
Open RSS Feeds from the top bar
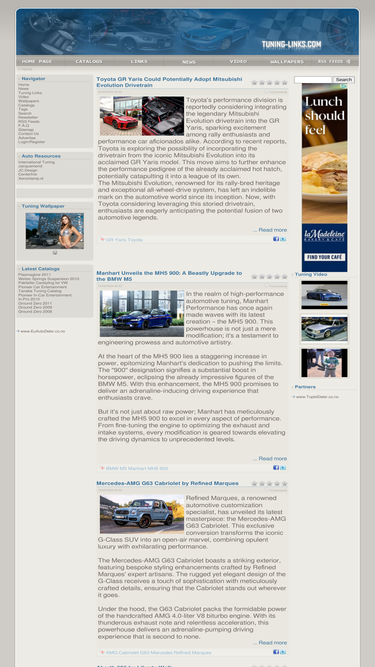tap(334, 61)
